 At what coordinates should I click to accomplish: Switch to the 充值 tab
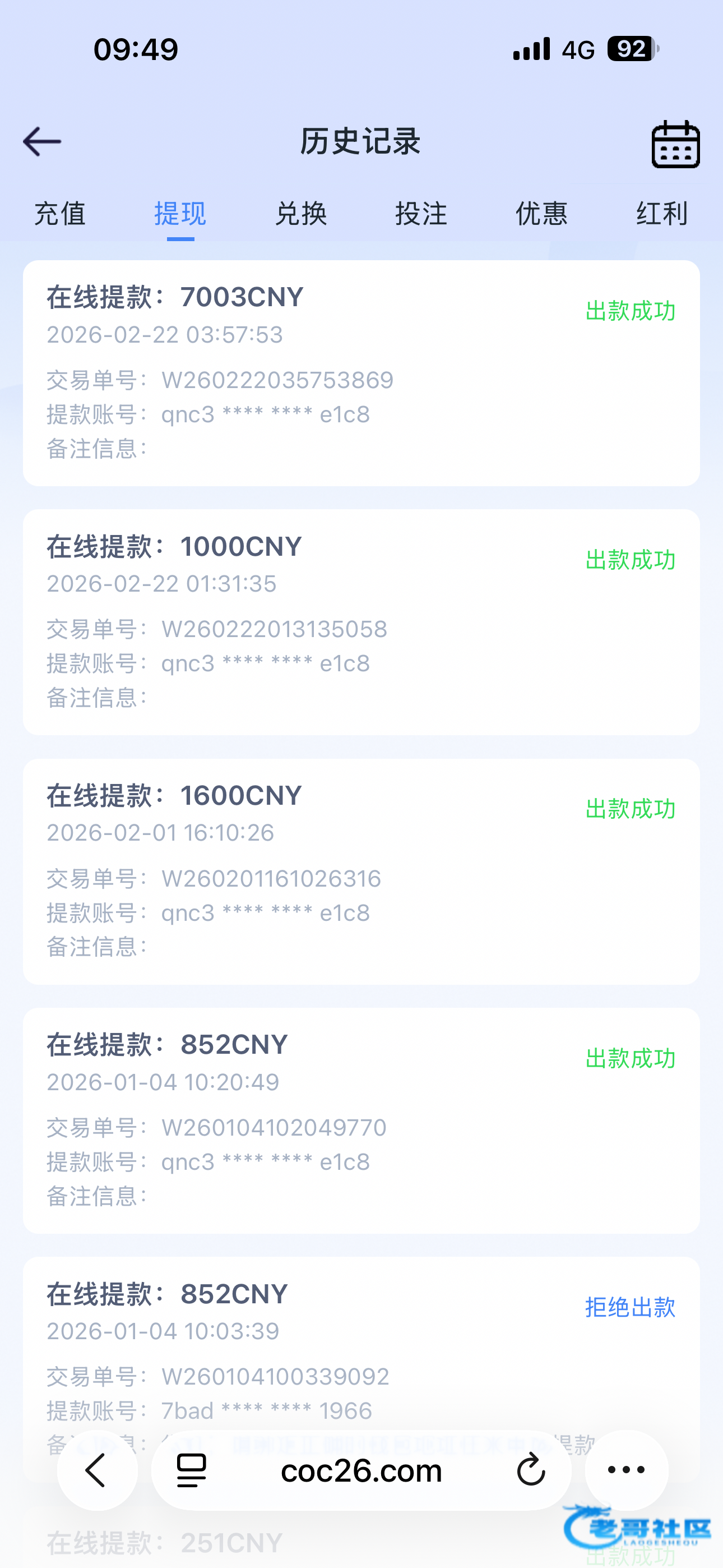click(59, 214)
